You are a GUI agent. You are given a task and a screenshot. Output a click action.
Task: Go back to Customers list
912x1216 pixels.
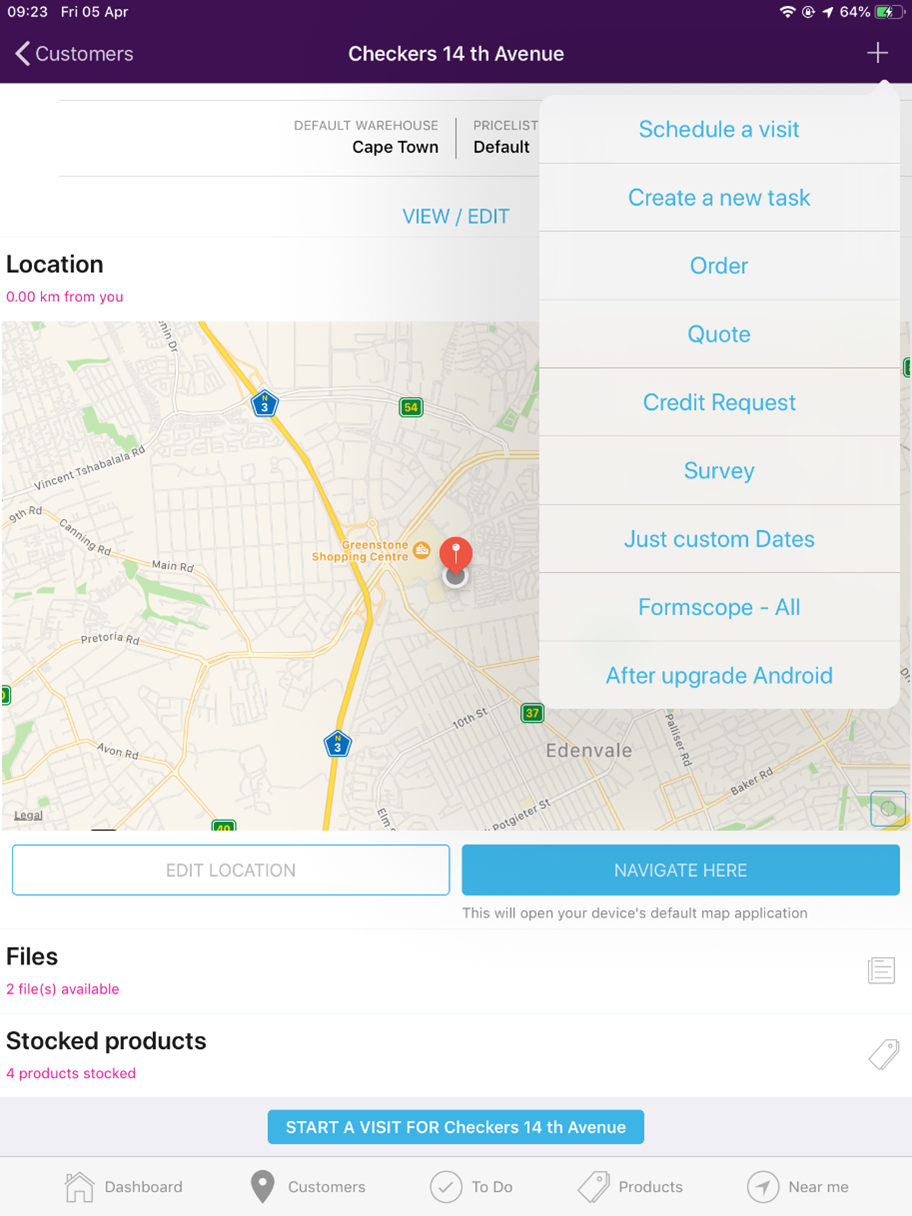[74, 54]
